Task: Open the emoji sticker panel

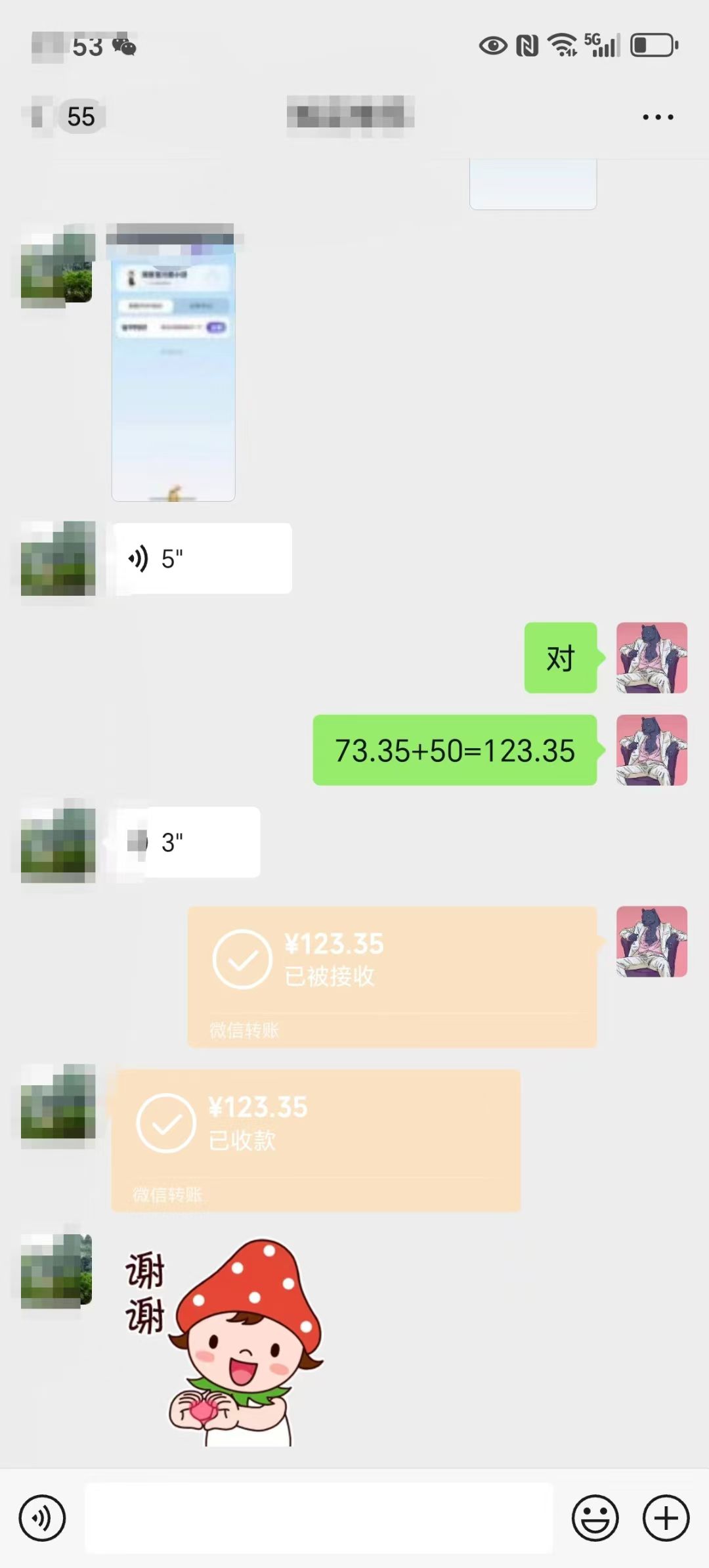Action: tap(595, 1519)
